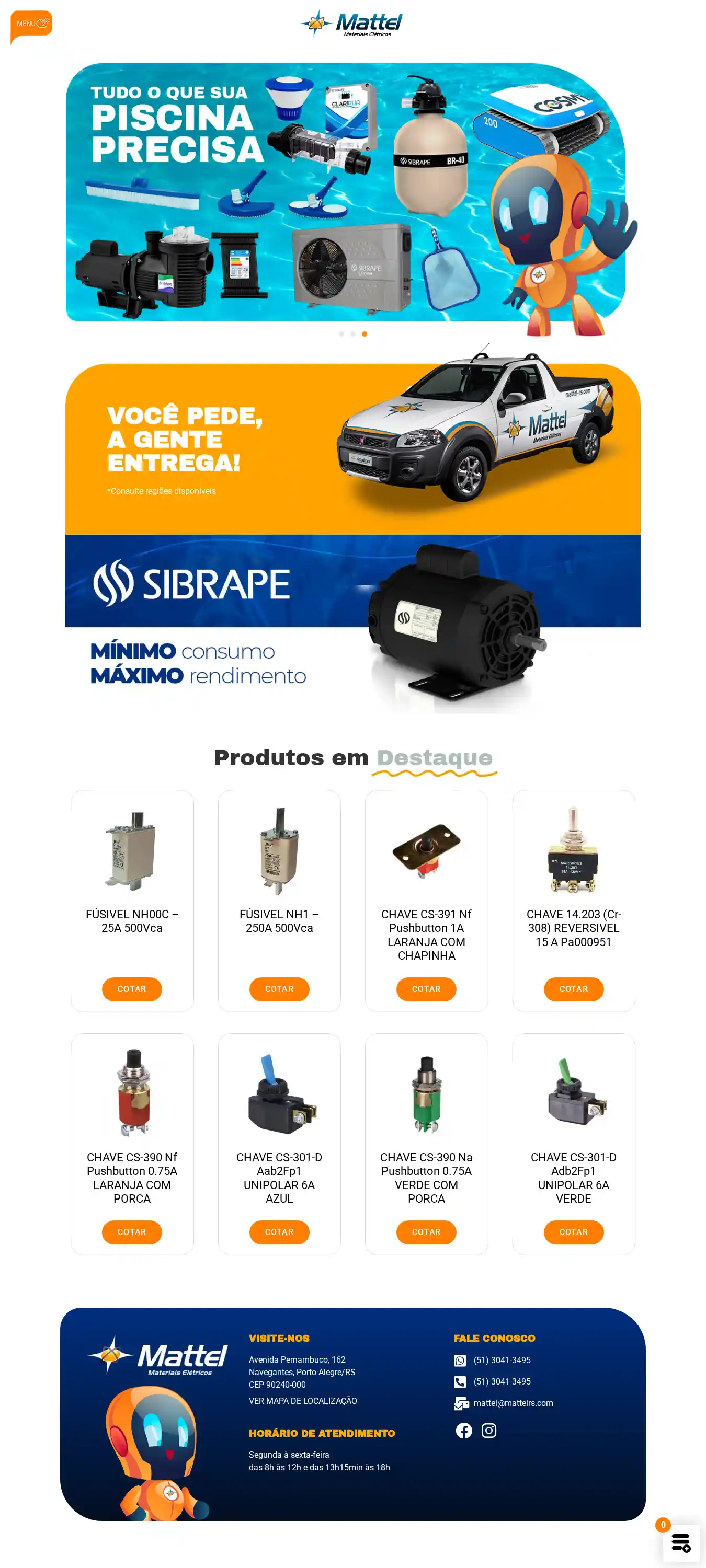Tap COTAR for CS-301-D Adb2Fp1 VERDE

coord(573,1231)
